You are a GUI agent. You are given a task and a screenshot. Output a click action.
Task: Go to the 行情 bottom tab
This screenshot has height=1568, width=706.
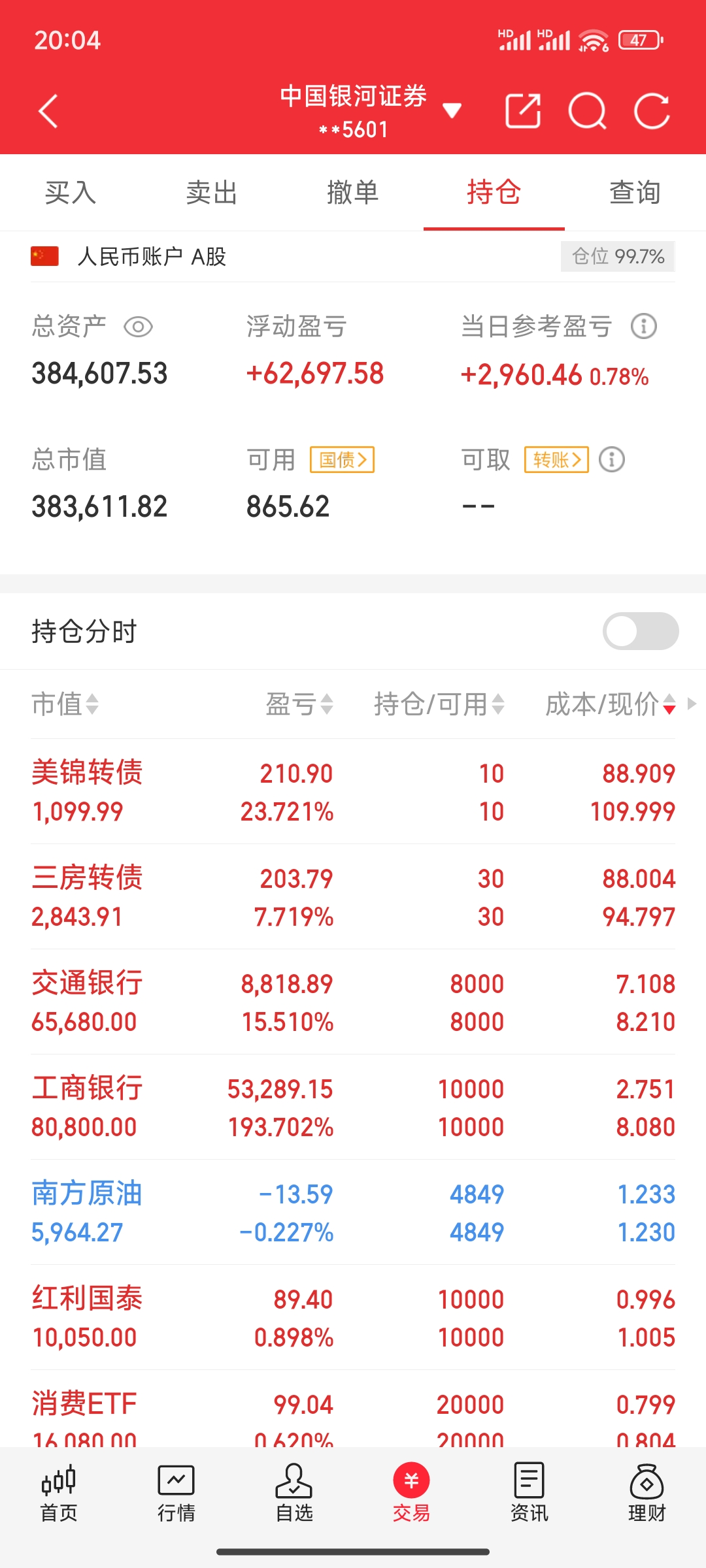pyautogui.click(x=176, y=1494)
